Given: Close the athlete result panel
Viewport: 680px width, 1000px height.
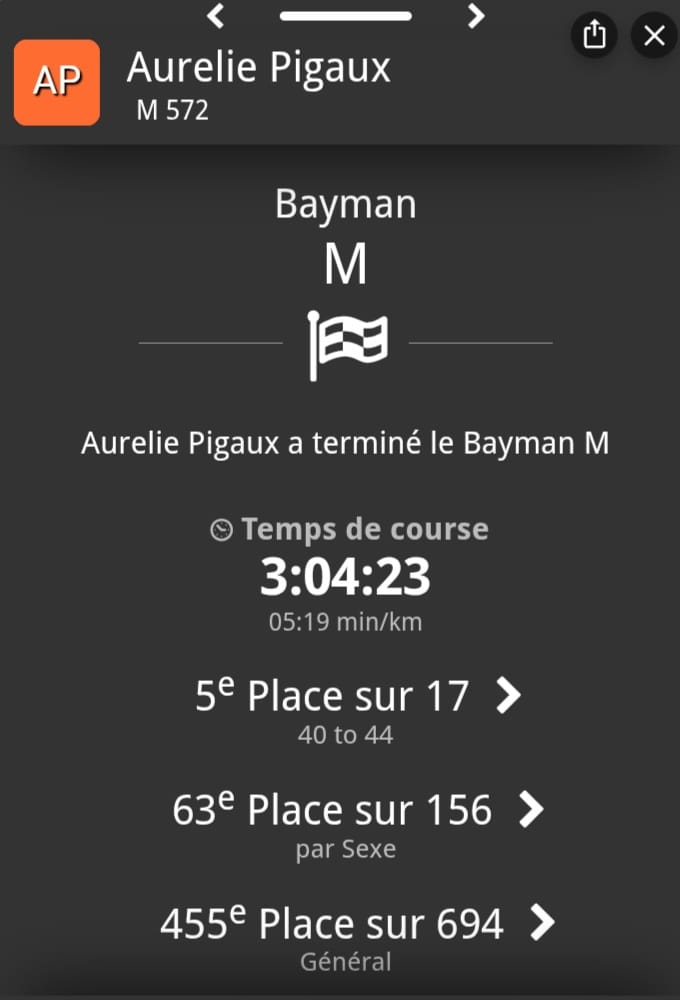Looking at the screenshot, I should [x=654, y=36].
